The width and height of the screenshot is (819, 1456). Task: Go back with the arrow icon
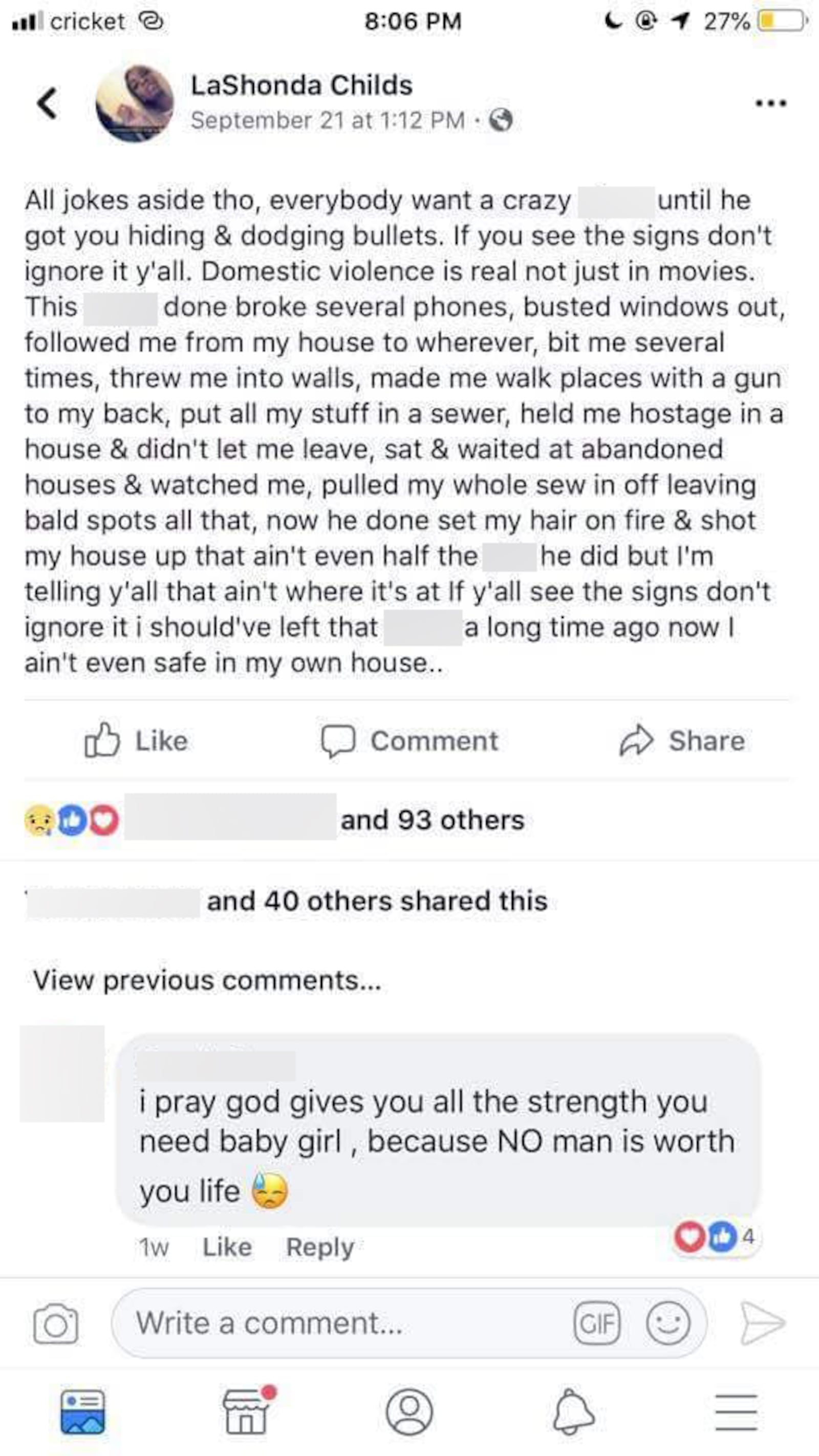(47, 103)
